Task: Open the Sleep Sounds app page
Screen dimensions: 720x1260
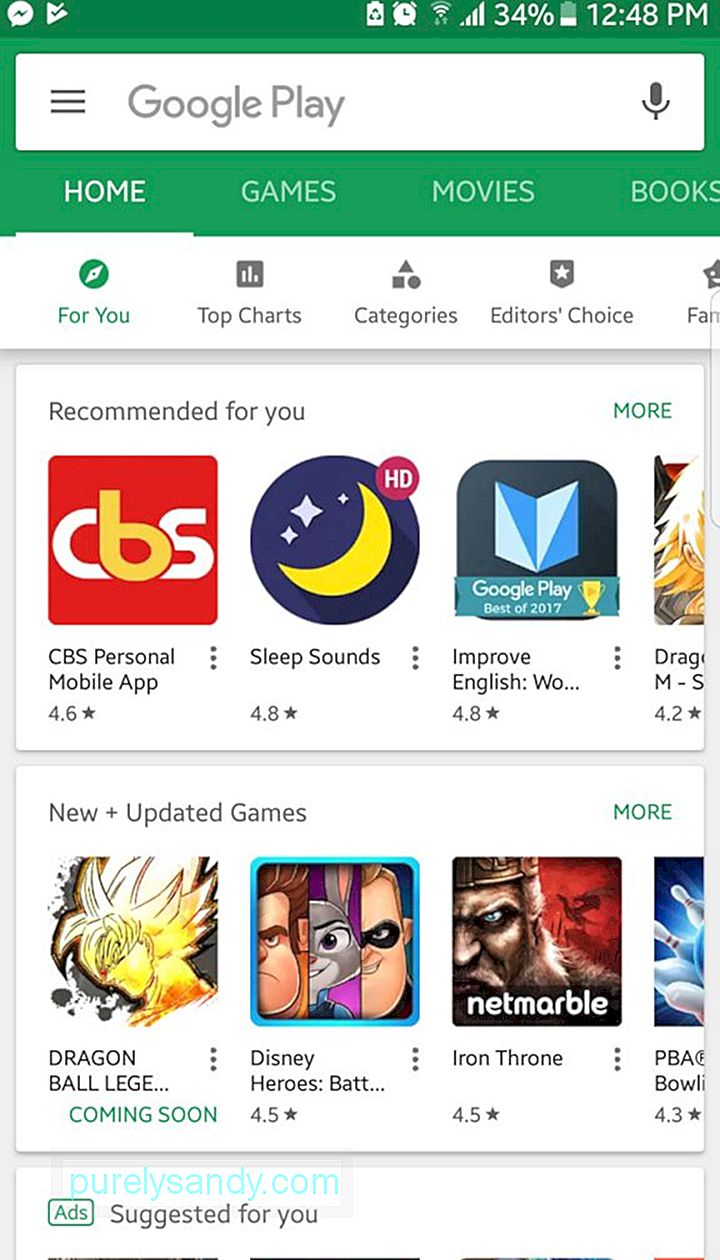Action: tap(335, 540)
